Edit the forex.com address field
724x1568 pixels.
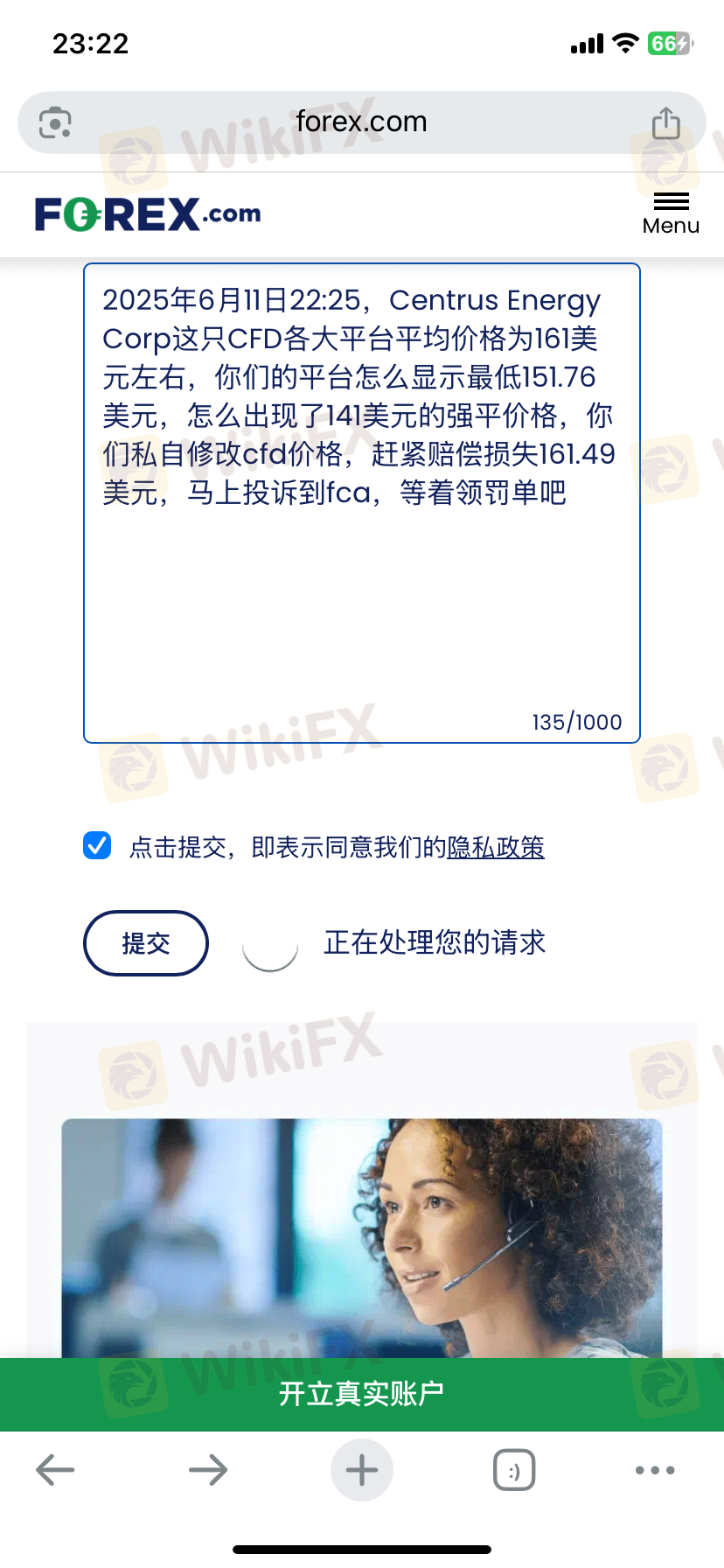tap(362, 122)
